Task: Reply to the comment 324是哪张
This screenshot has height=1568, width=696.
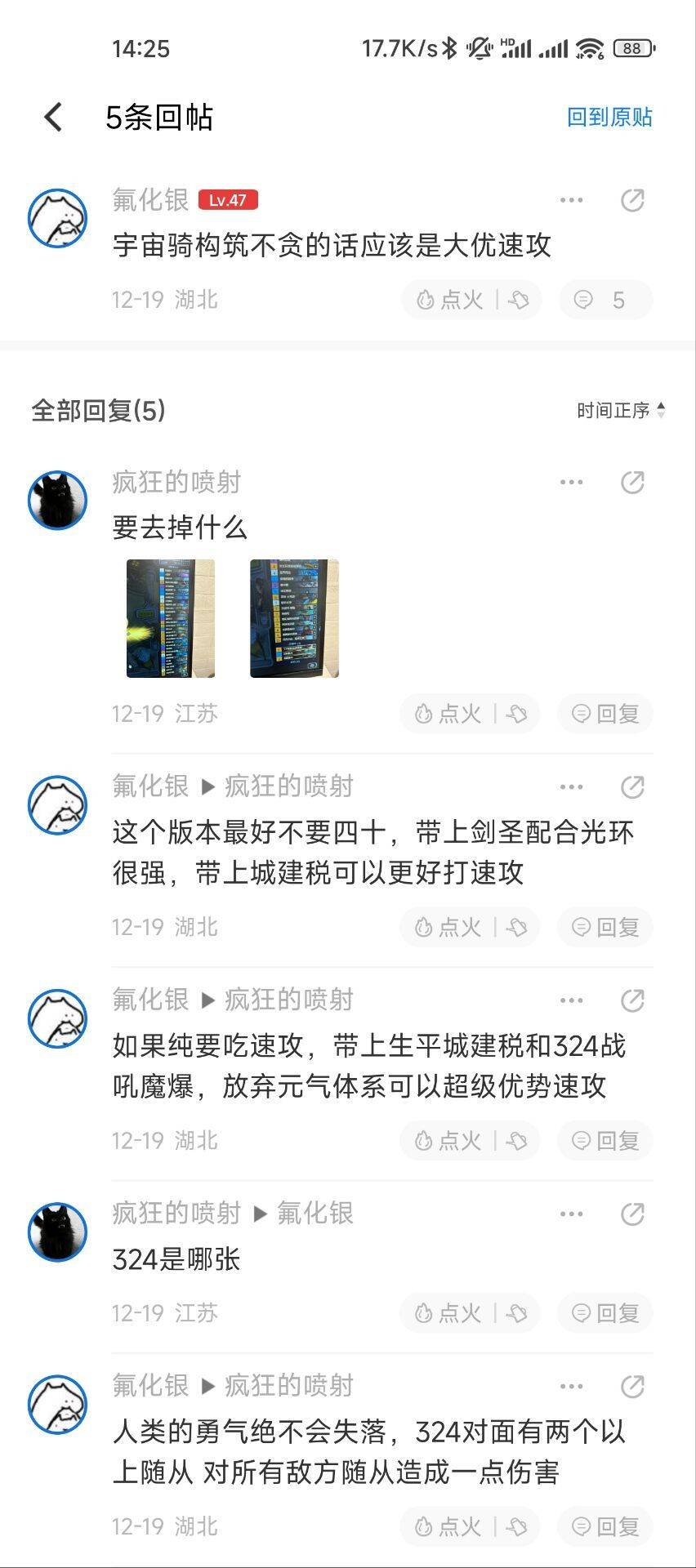Action: coord(605,1313)
